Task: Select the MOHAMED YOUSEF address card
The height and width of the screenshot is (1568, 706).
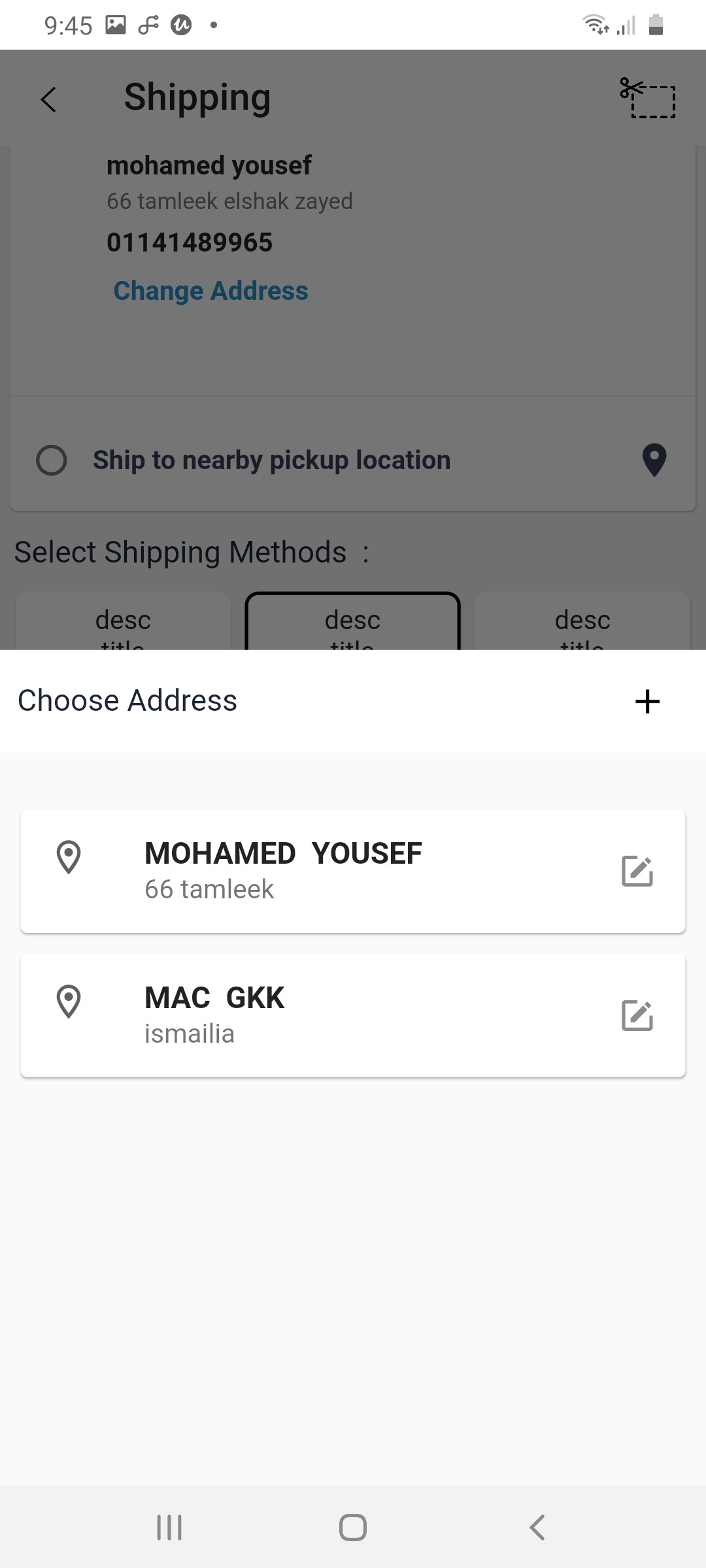Action: (353, 871)
